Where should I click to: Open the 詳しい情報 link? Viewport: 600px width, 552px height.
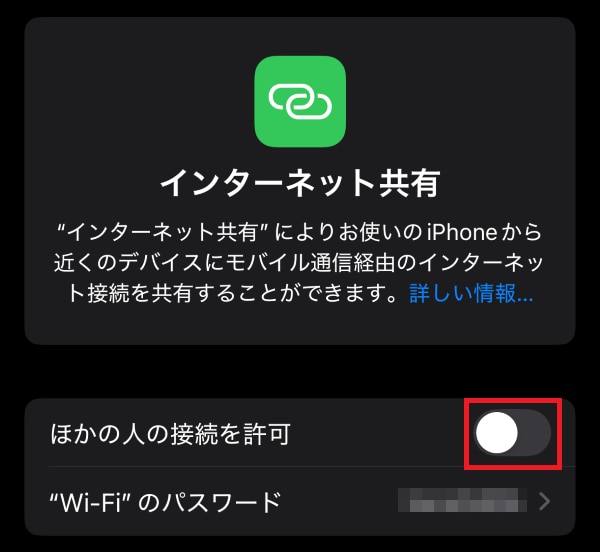tap(470, 293)
